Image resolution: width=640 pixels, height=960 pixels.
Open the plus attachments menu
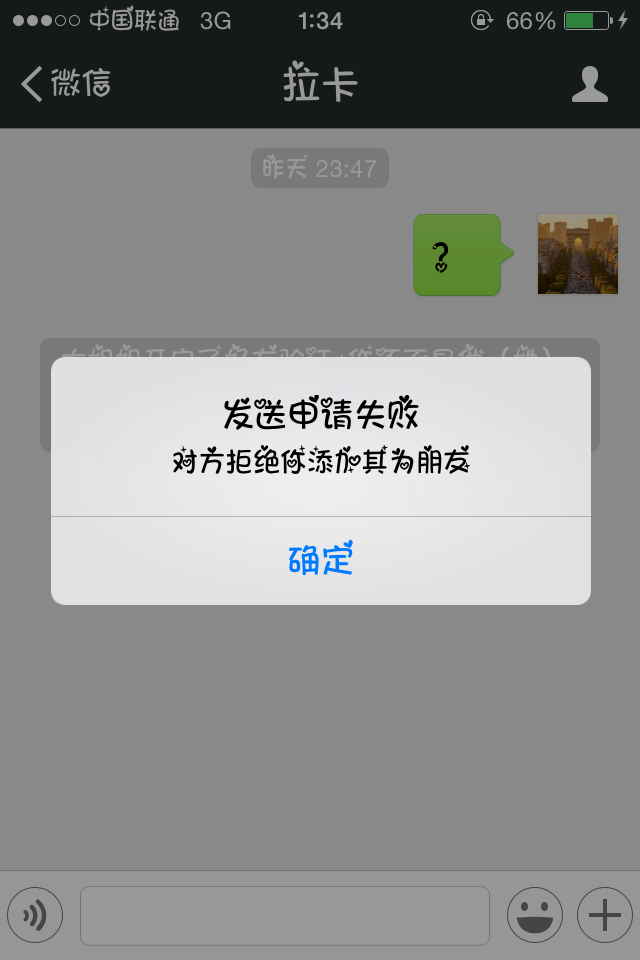click(604, 915)
